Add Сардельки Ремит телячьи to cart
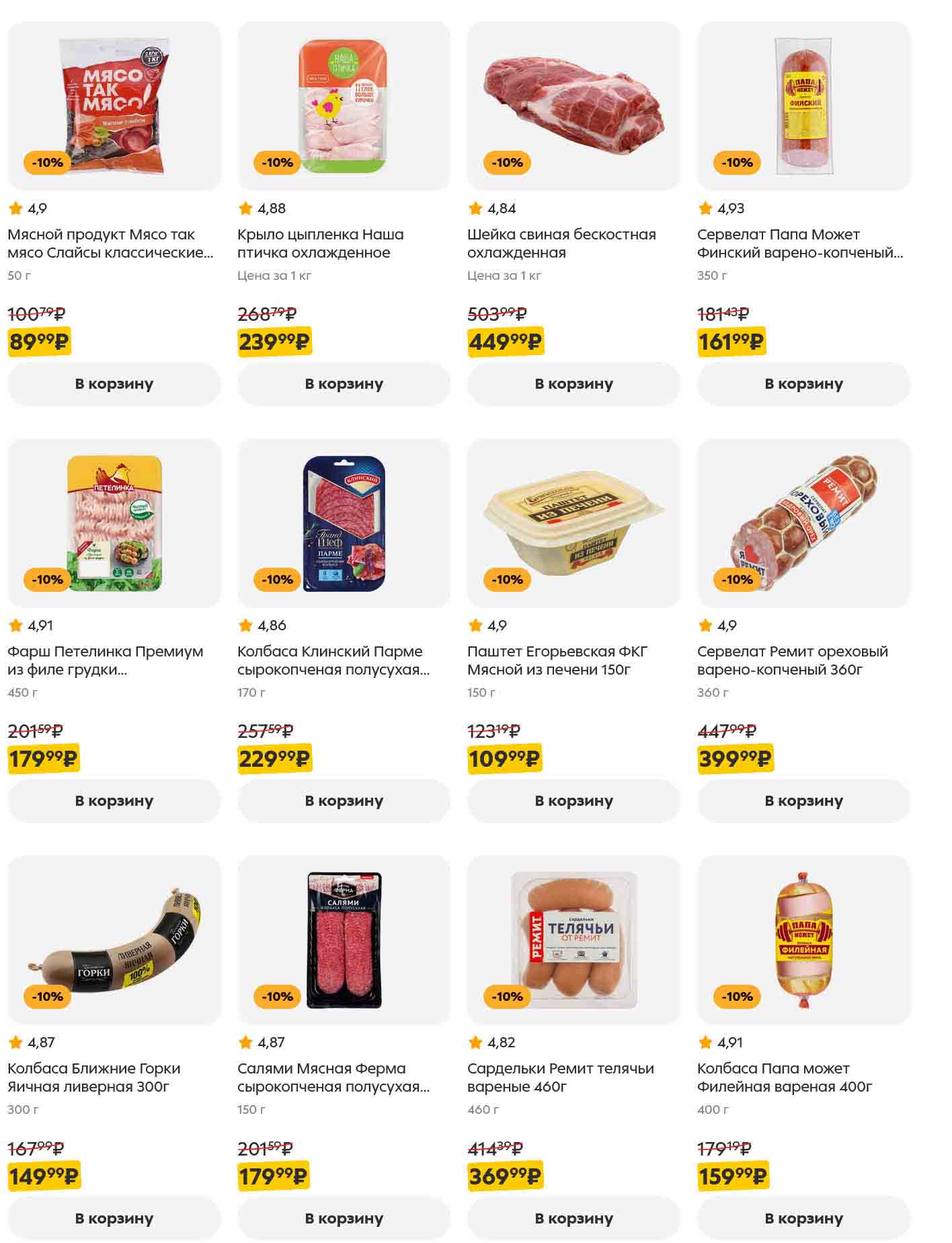 pos(574,1218)
